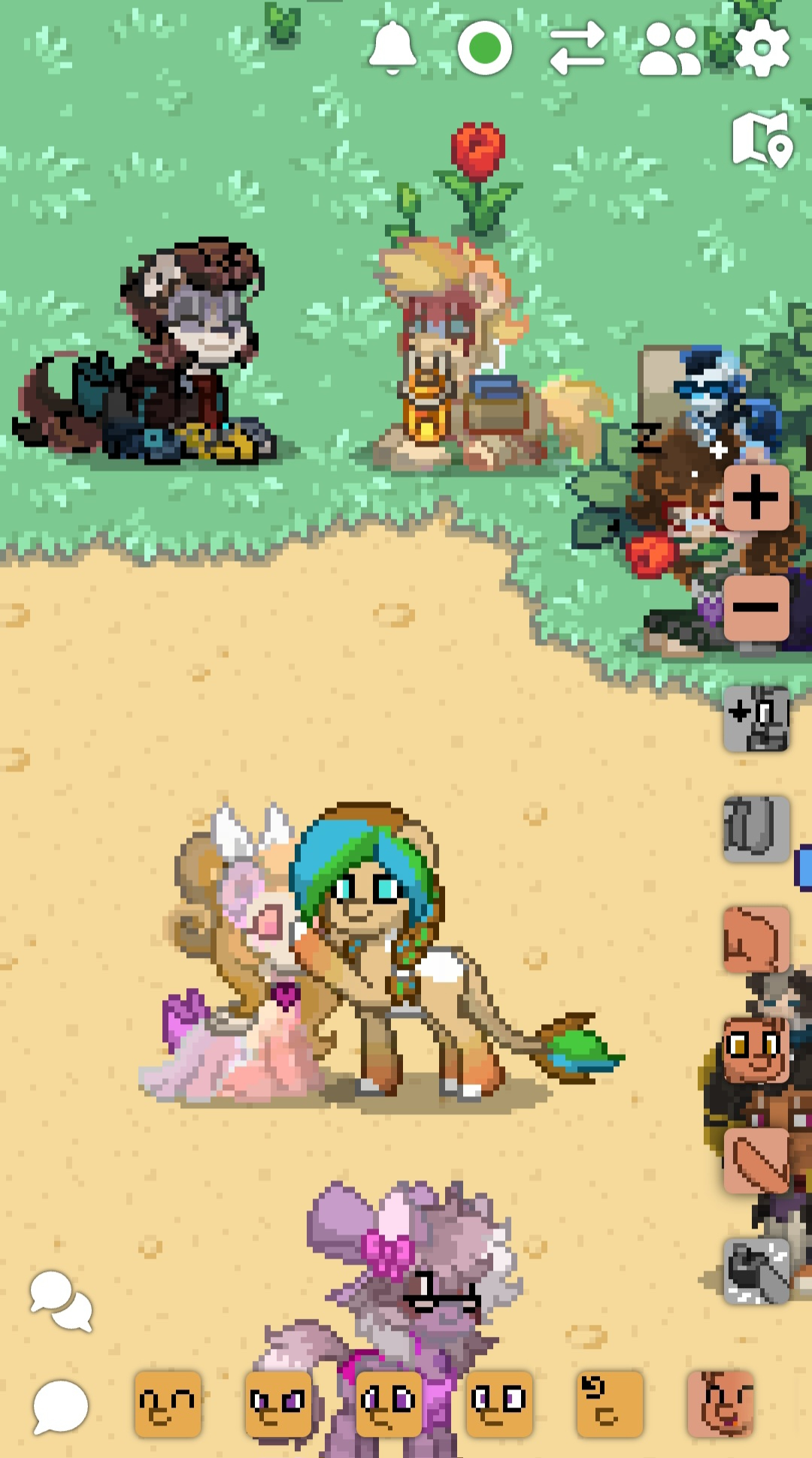Select the wide-eyed neutral expression
The image size is (812, 1458).
pyautogui.click(x=499, y=1403)
